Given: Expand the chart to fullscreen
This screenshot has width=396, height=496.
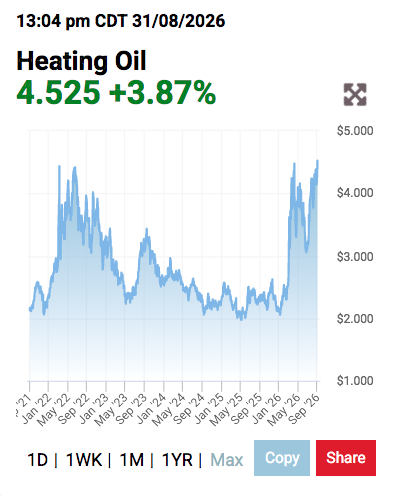Looking at the screenshot, I should pyautogui.click(x=355, y=95).
